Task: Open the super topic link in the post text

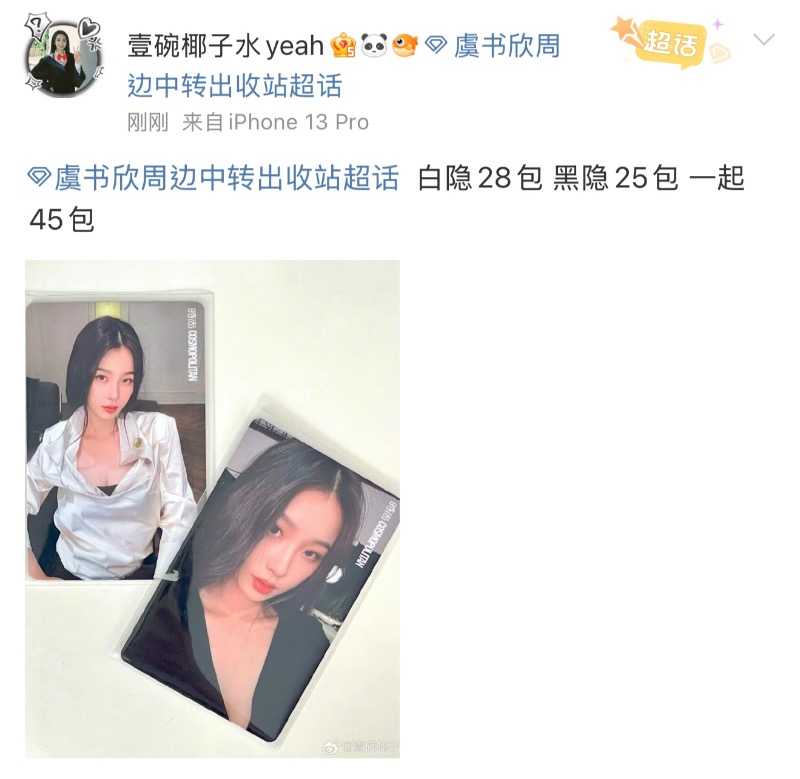Action: pos(213,179)
